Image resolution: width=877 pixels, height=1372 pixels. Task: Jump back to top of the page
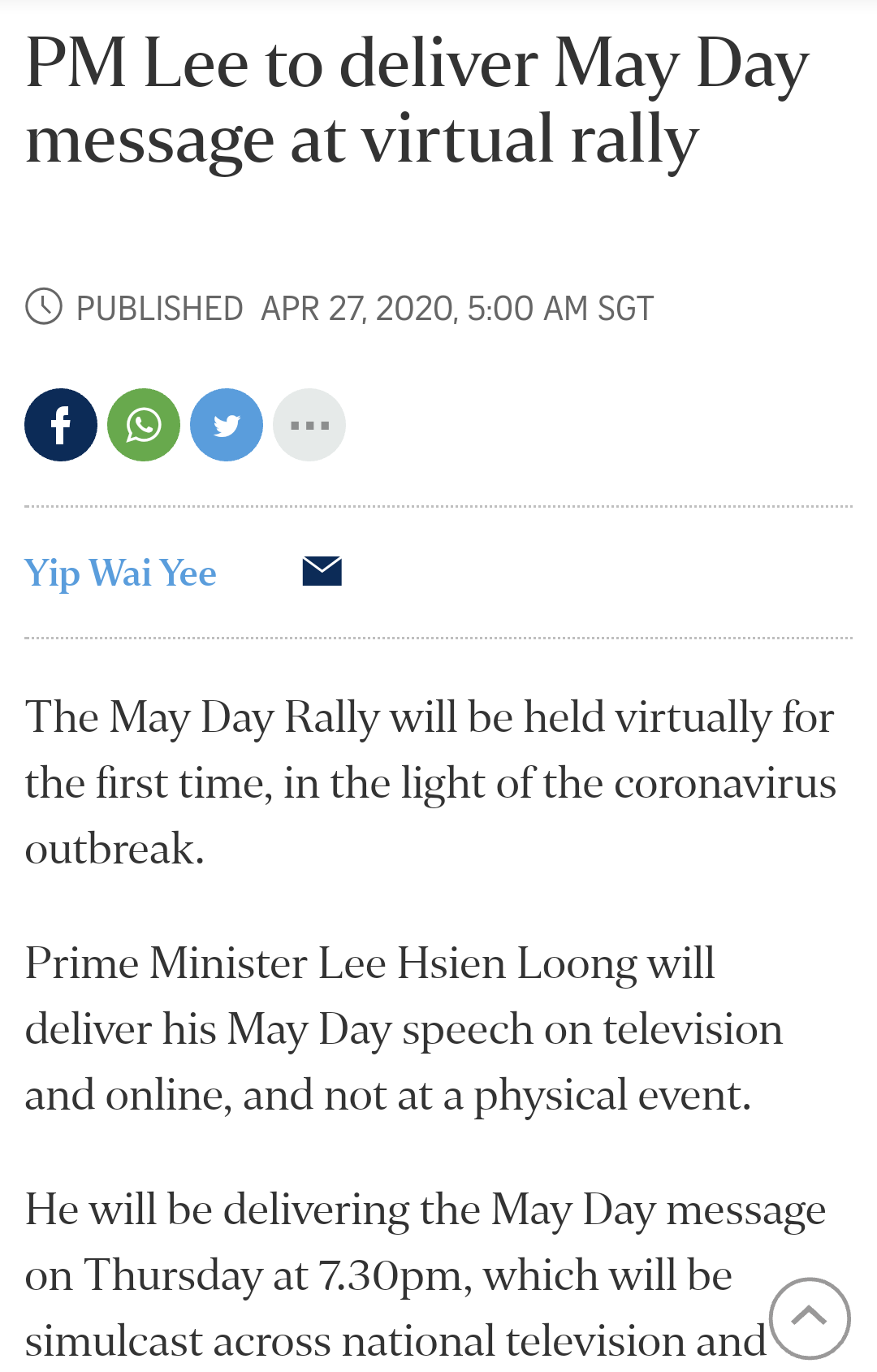[x=809, y=1318]
